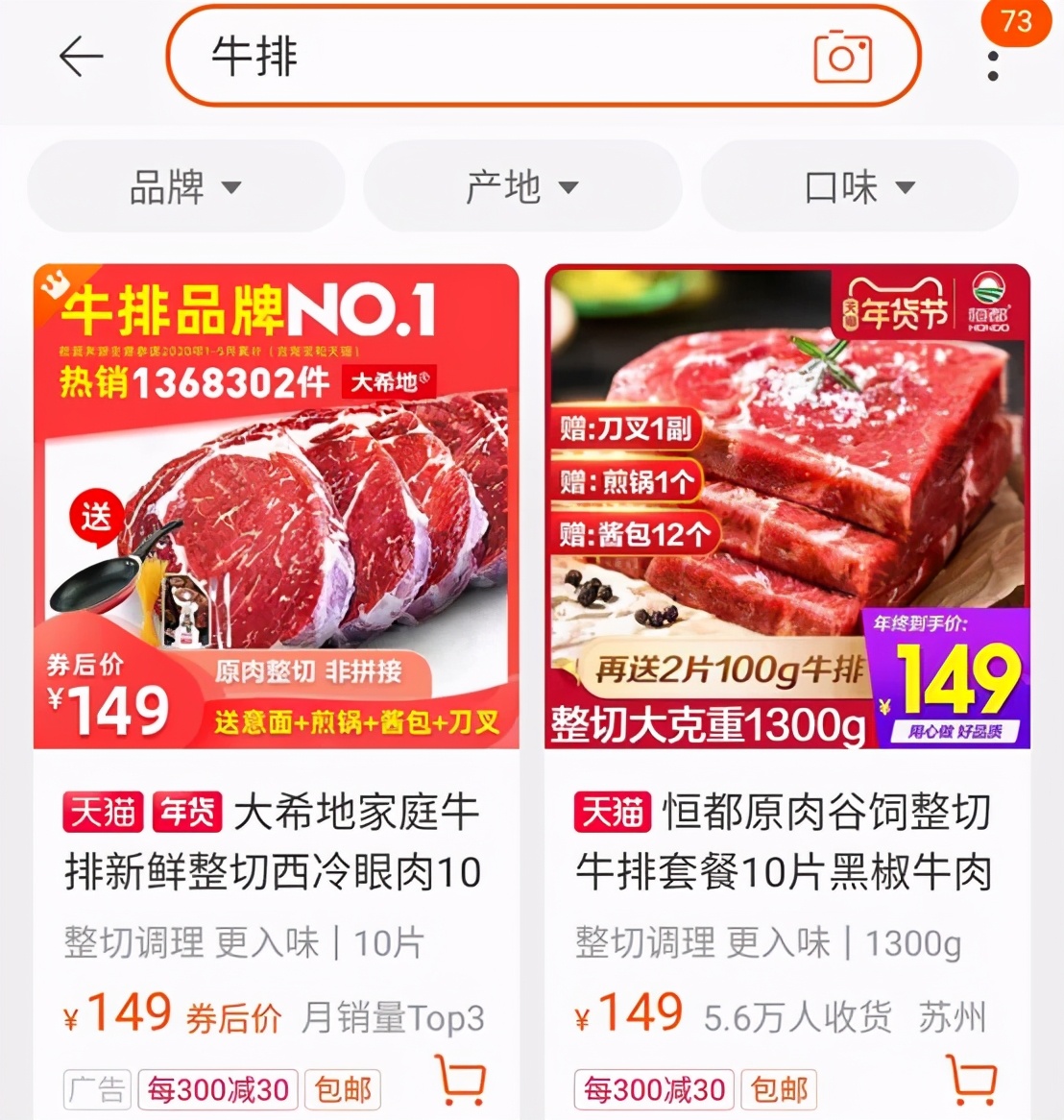Add the 恒都 steak set to cart
Image resolution: width=1064 pixels, height=1120 pixels.
pyautogui.click(x=972, y=1080)
